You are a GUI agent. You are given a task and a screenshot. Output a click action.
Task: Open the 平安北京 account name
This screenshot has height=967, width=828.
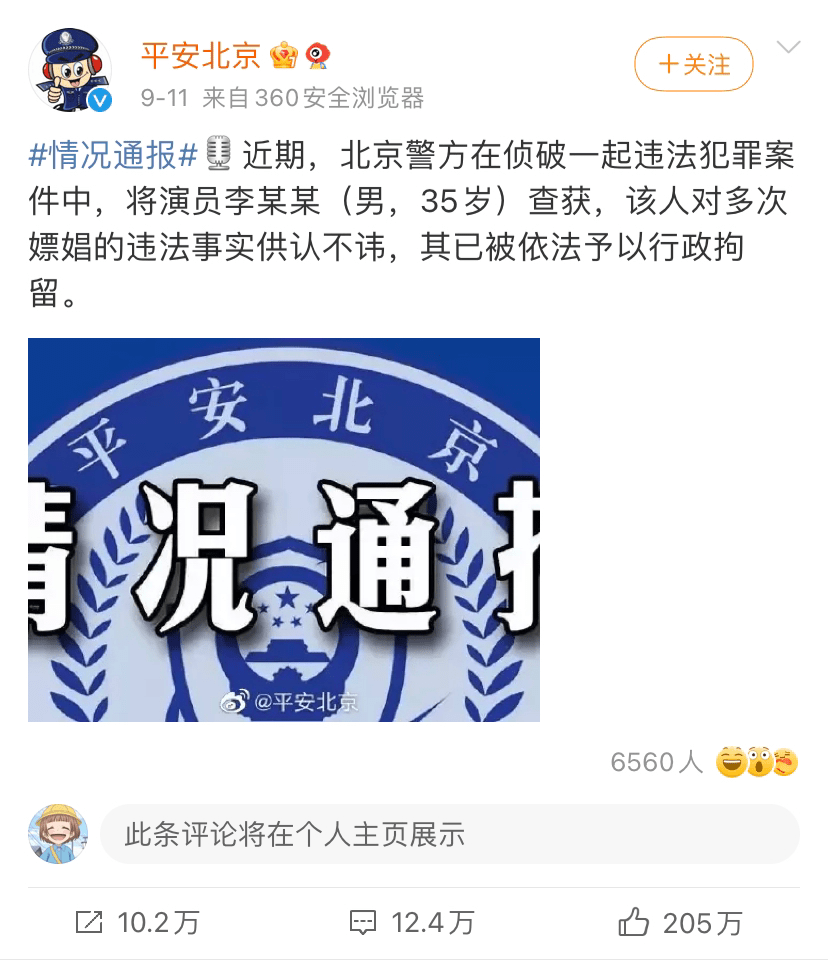pos(200,55)
